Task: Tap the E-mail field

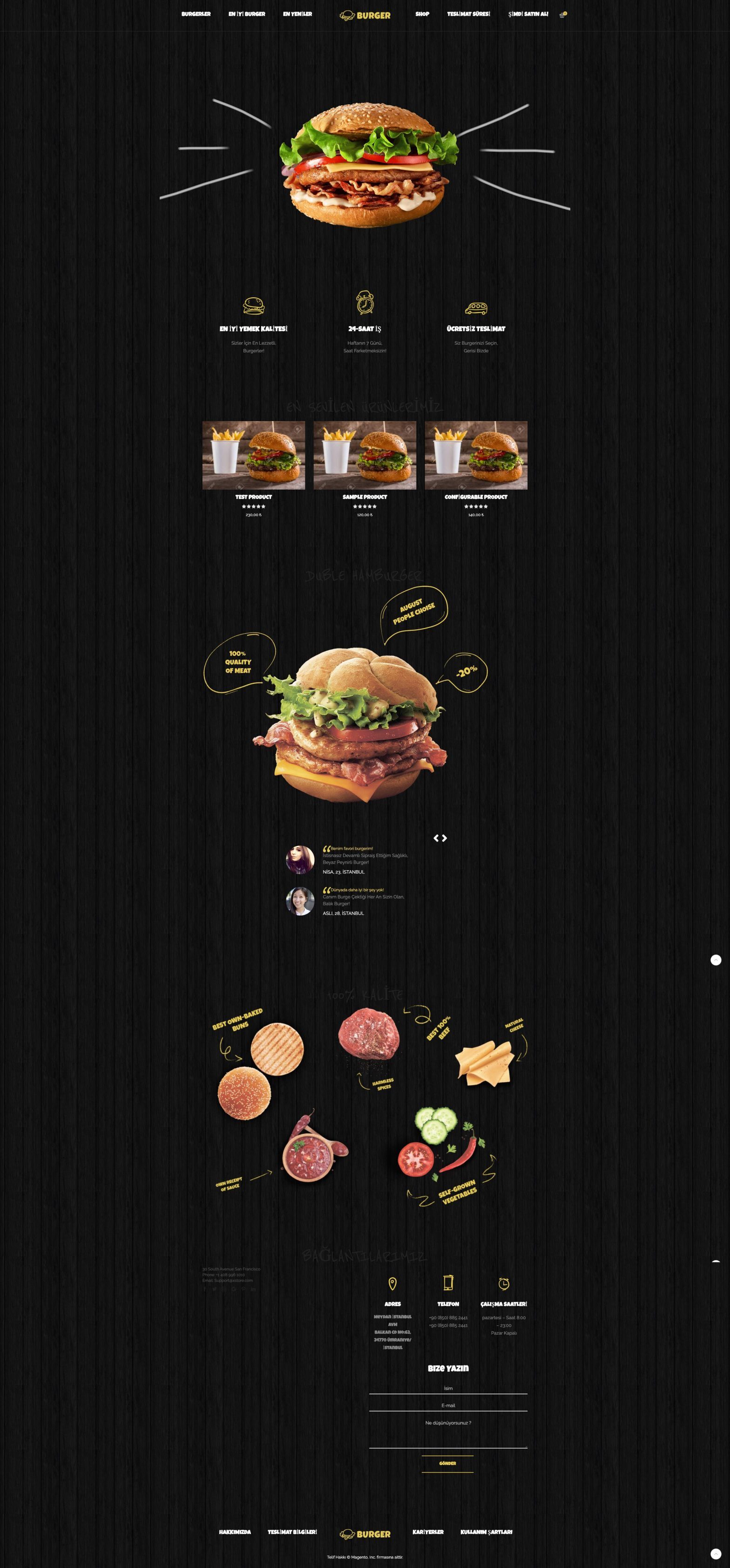Action: [x=448, y=1405]
